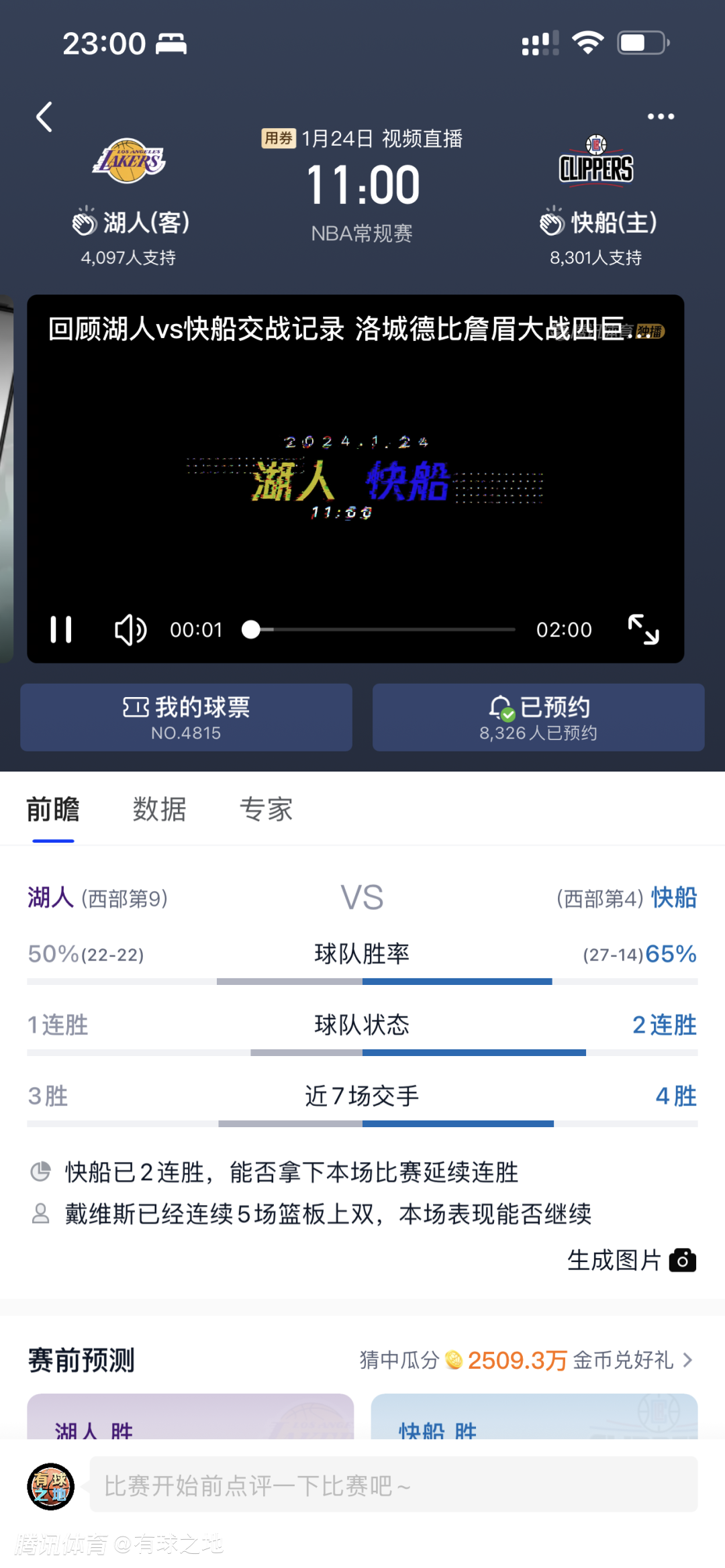Go back using the top-left arrow
The width and height of the screenshot is (725, 1568).
44,117
